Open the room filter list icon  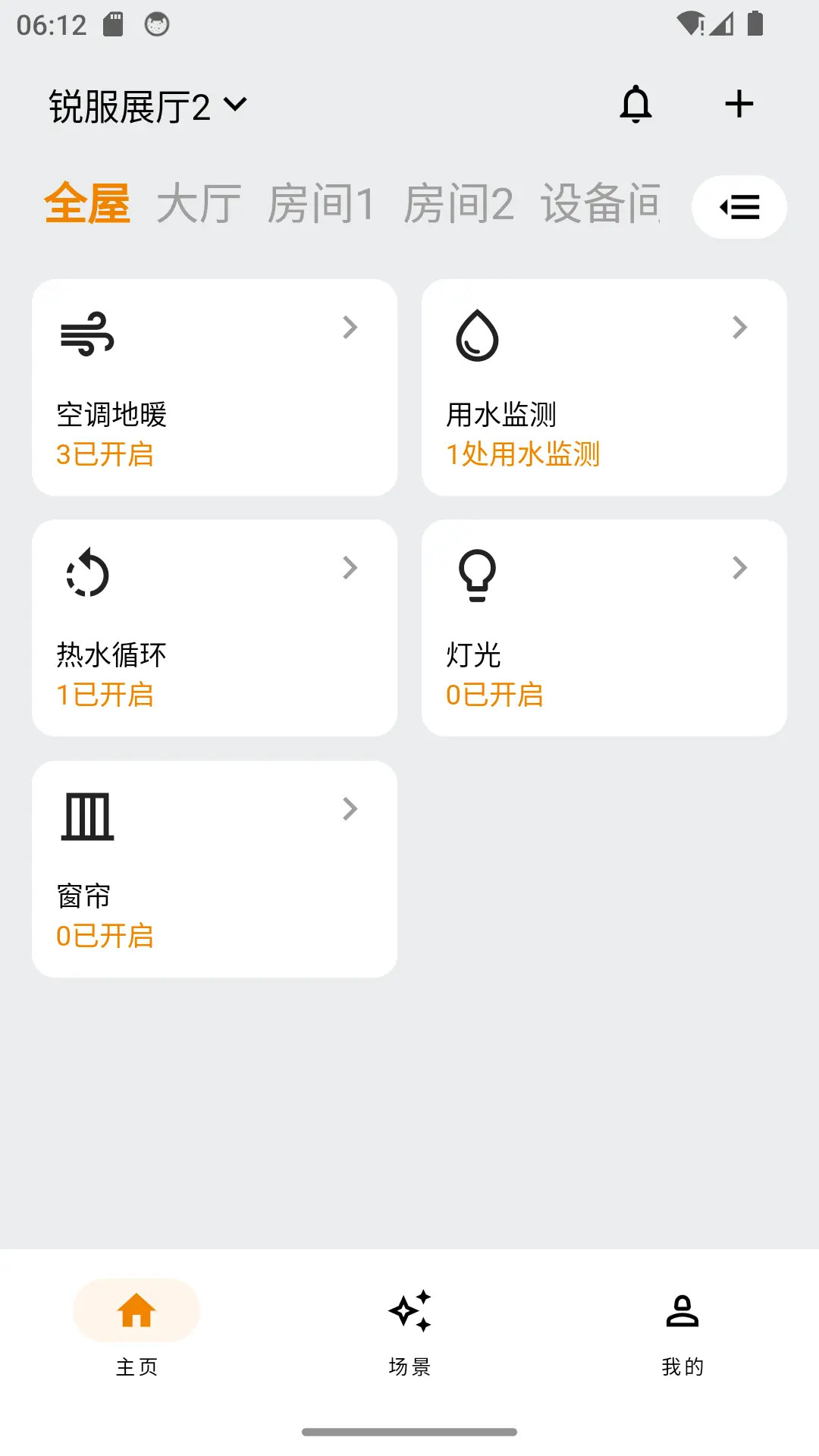tap(739, 207)
